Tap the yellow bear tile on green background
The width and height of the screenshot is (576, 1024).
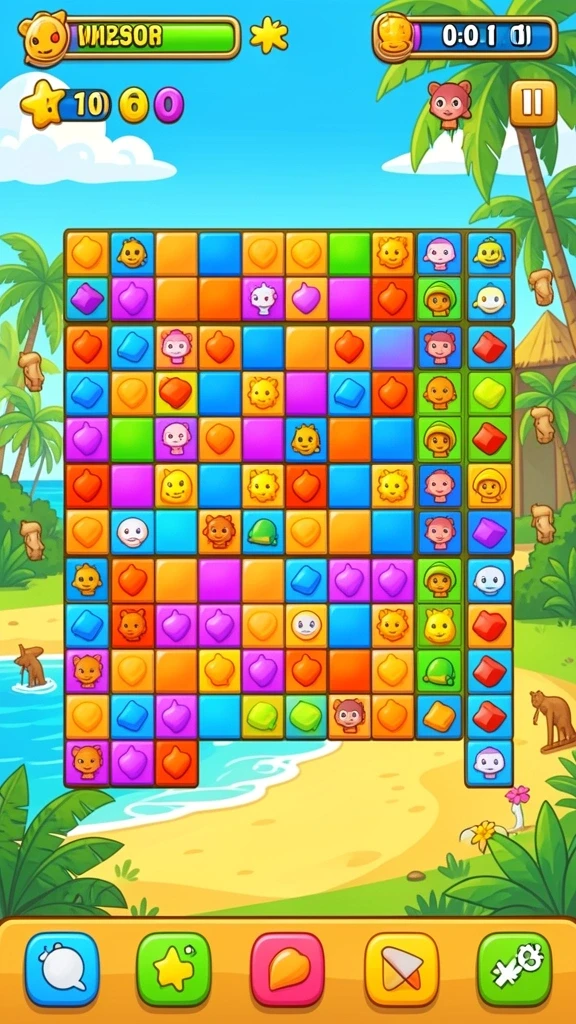coord(439,625)
